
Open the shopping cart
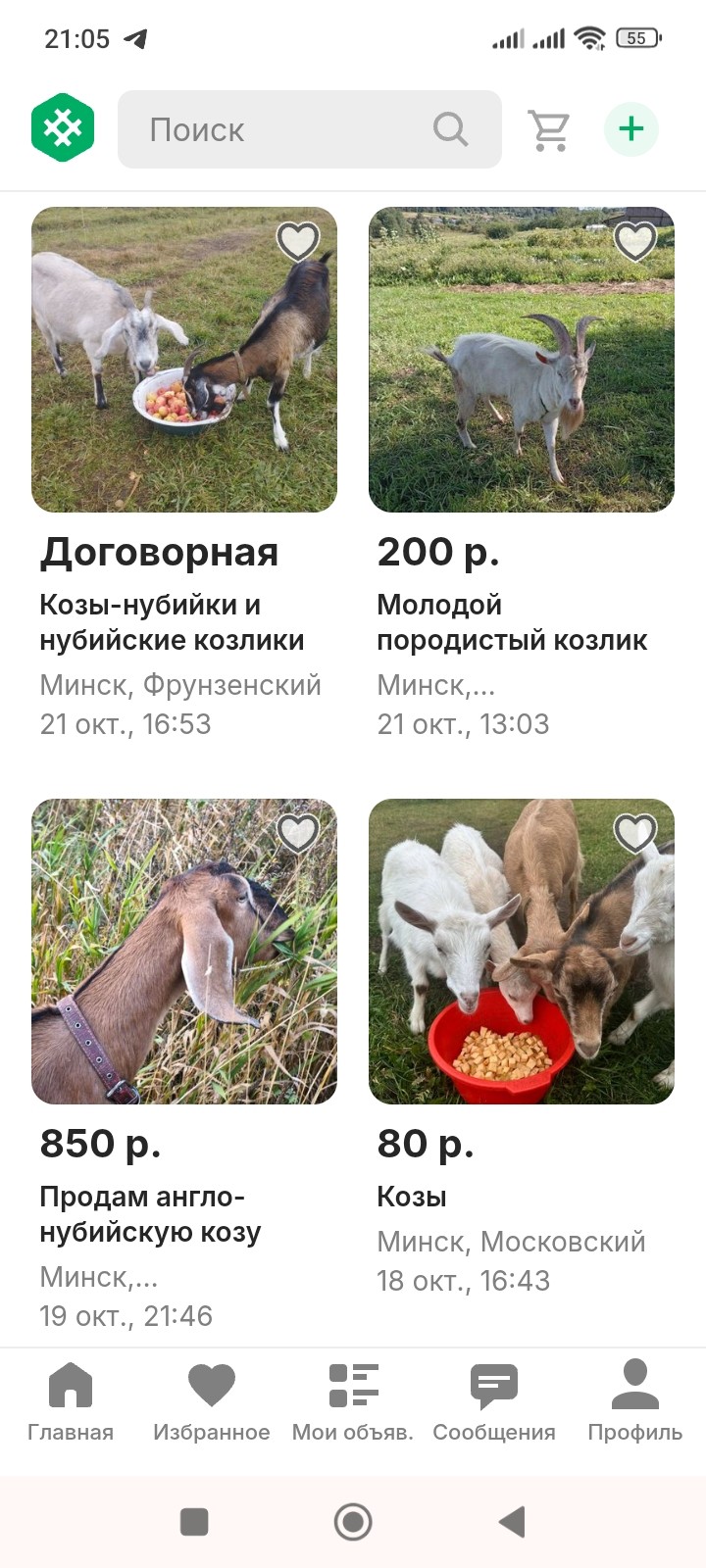click(549, 129)
